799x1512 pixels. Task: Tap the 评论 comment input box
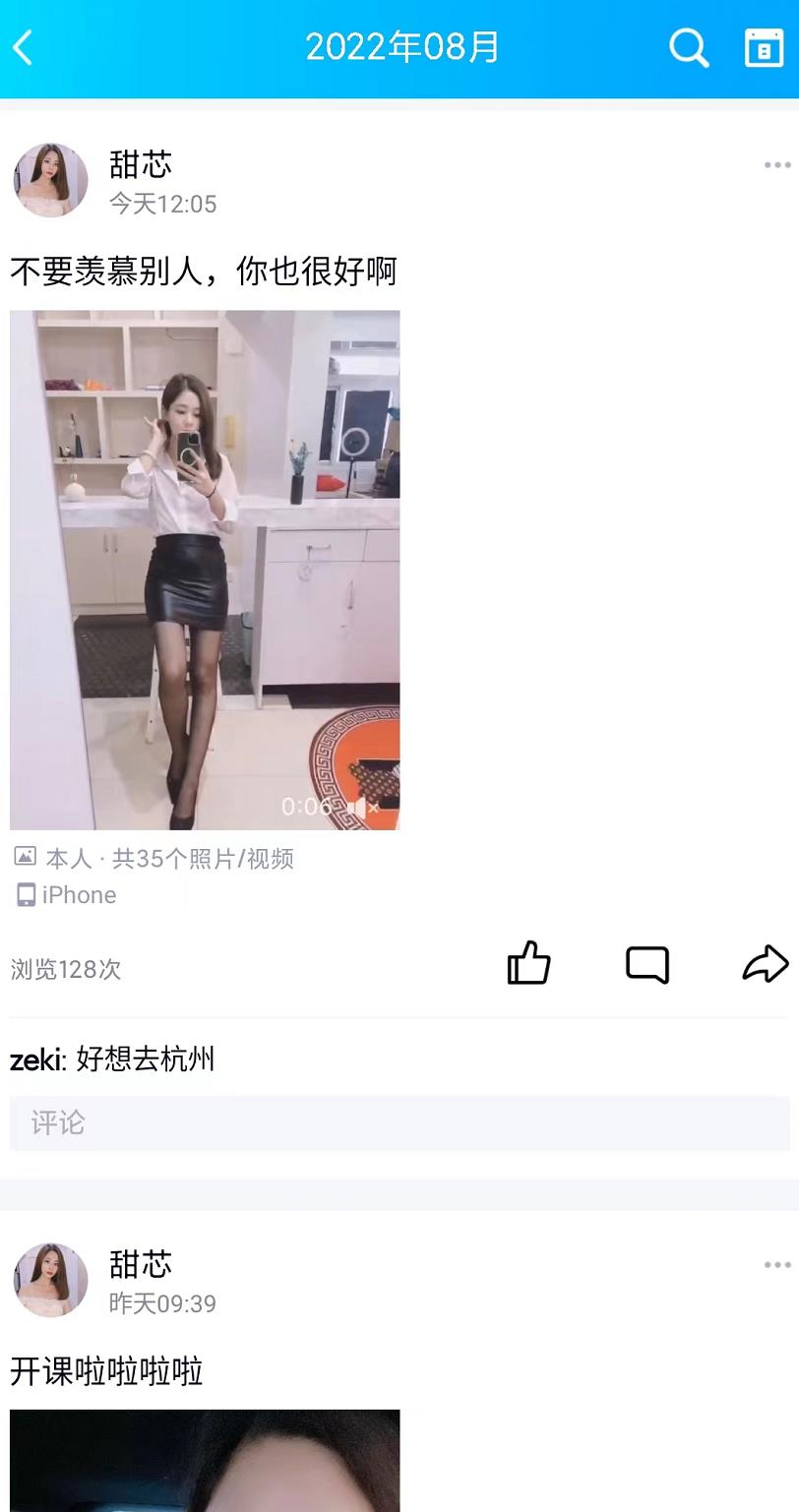click(399, 1123)
